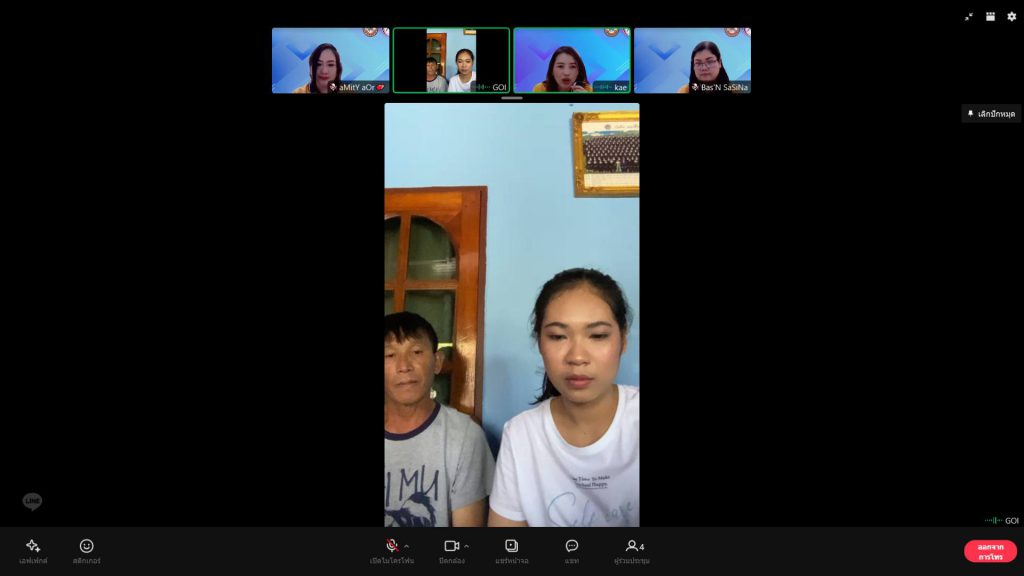Expand the microphone options arrow
Viewport: 1024px width, 576px height.
coord(407,546)
